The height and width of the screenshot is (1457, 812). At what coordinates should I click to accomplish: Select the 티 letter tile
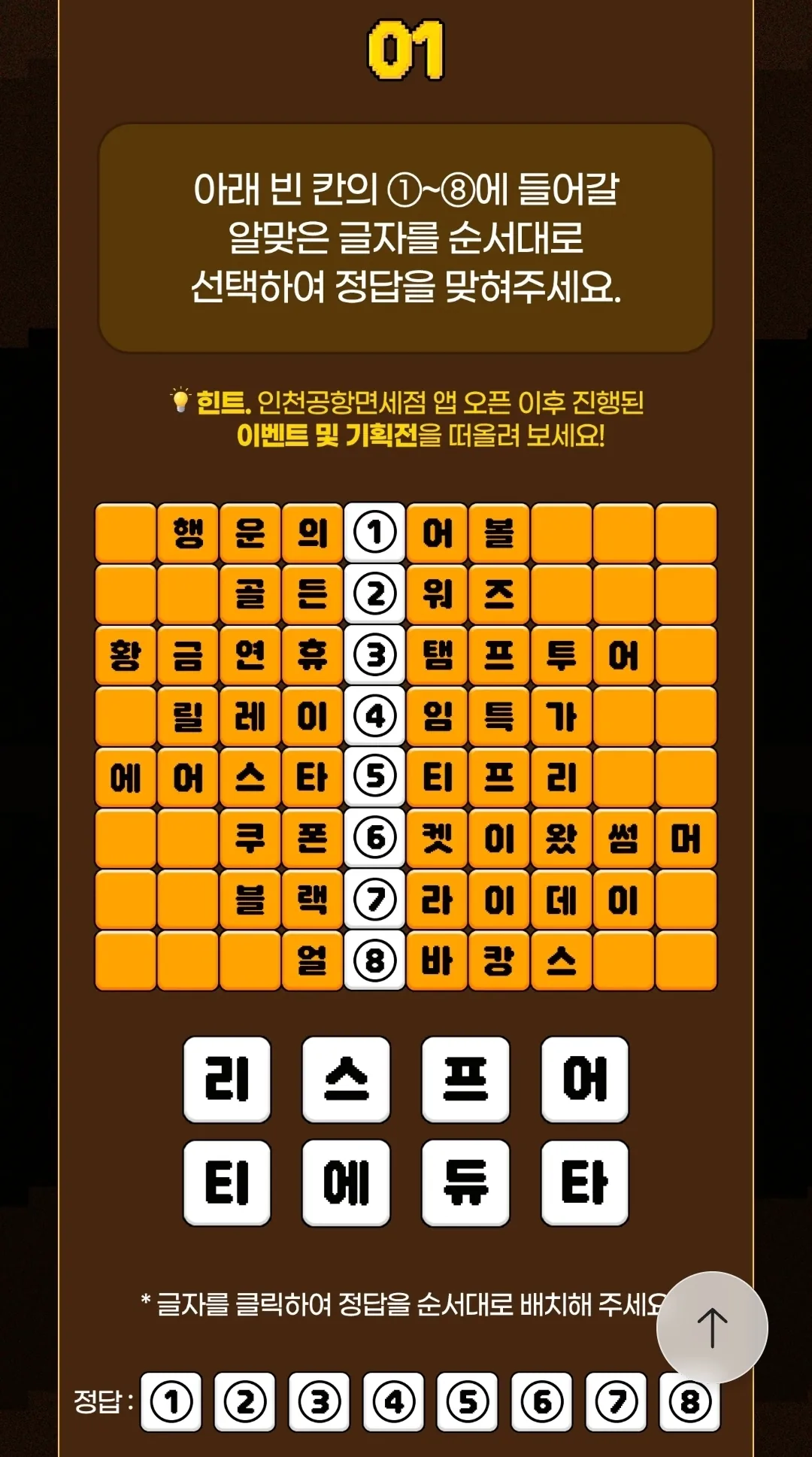point(227,1182)
